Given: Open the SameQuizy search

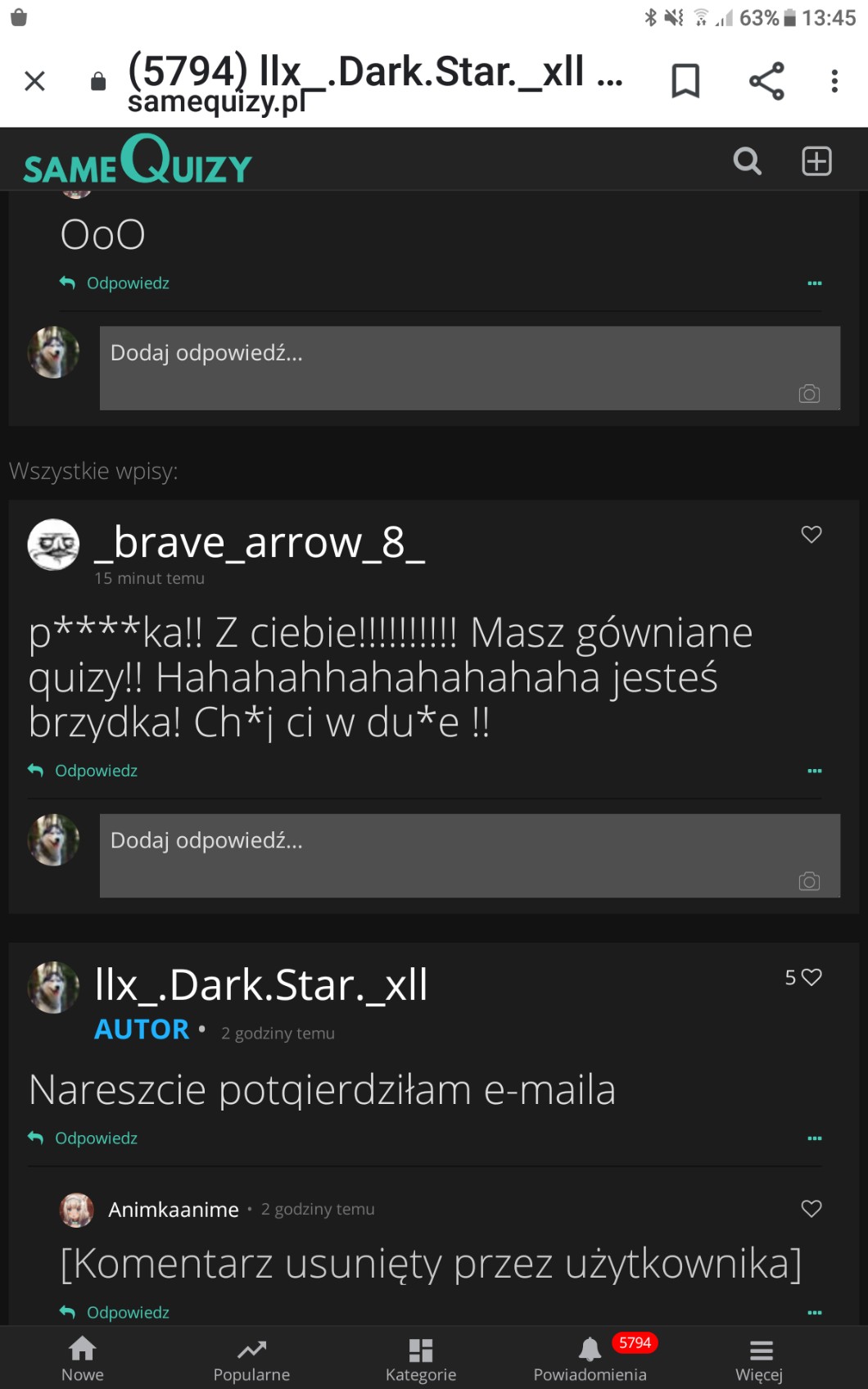Looking at the screenshot, I should tap(747, 161).
